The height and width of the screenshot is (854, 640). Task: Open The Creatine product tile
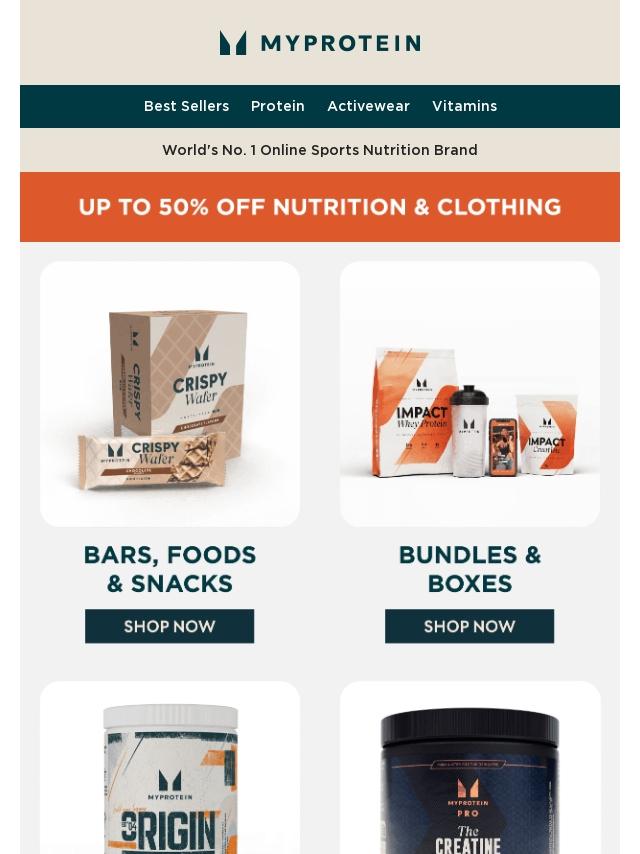[x=470, y=770]
